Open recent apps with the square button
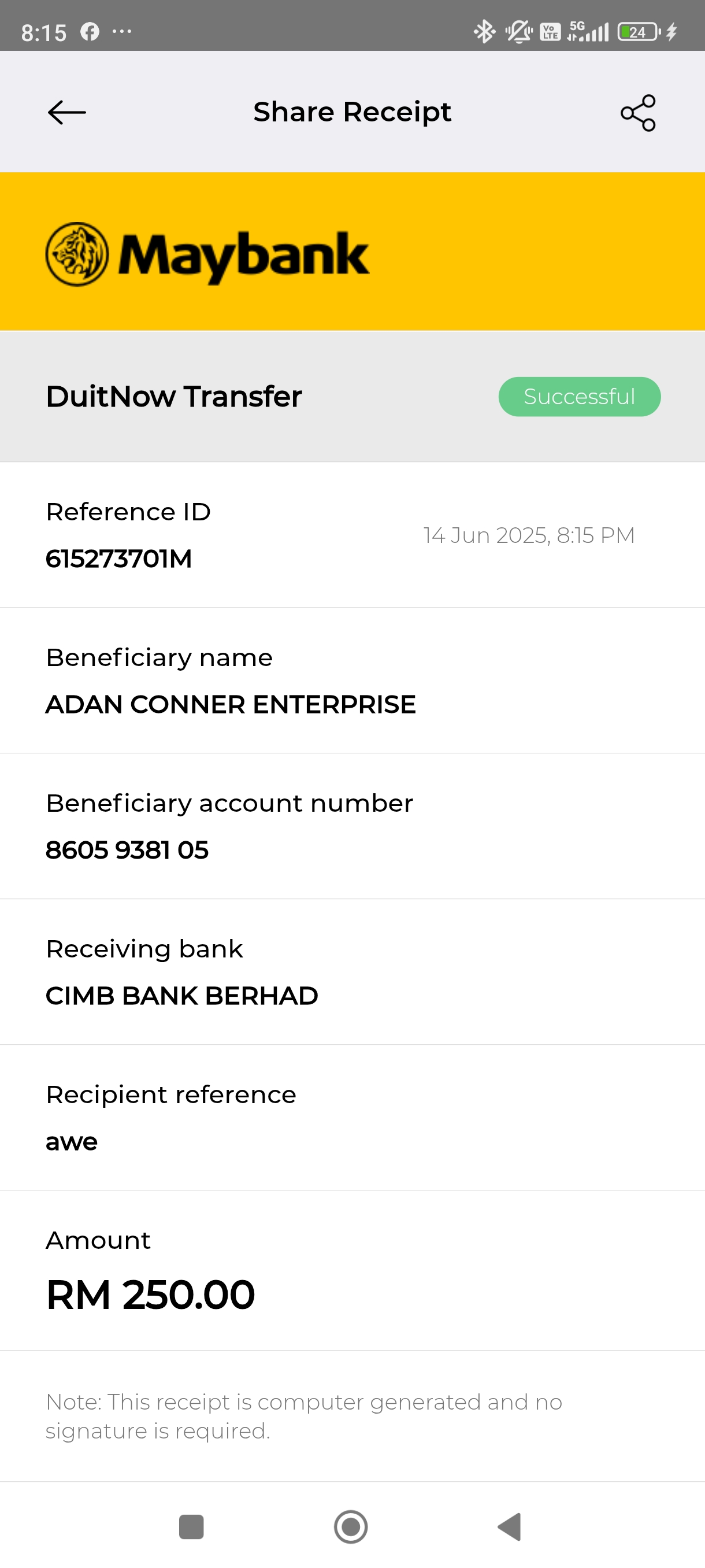 coord(191,1526)
